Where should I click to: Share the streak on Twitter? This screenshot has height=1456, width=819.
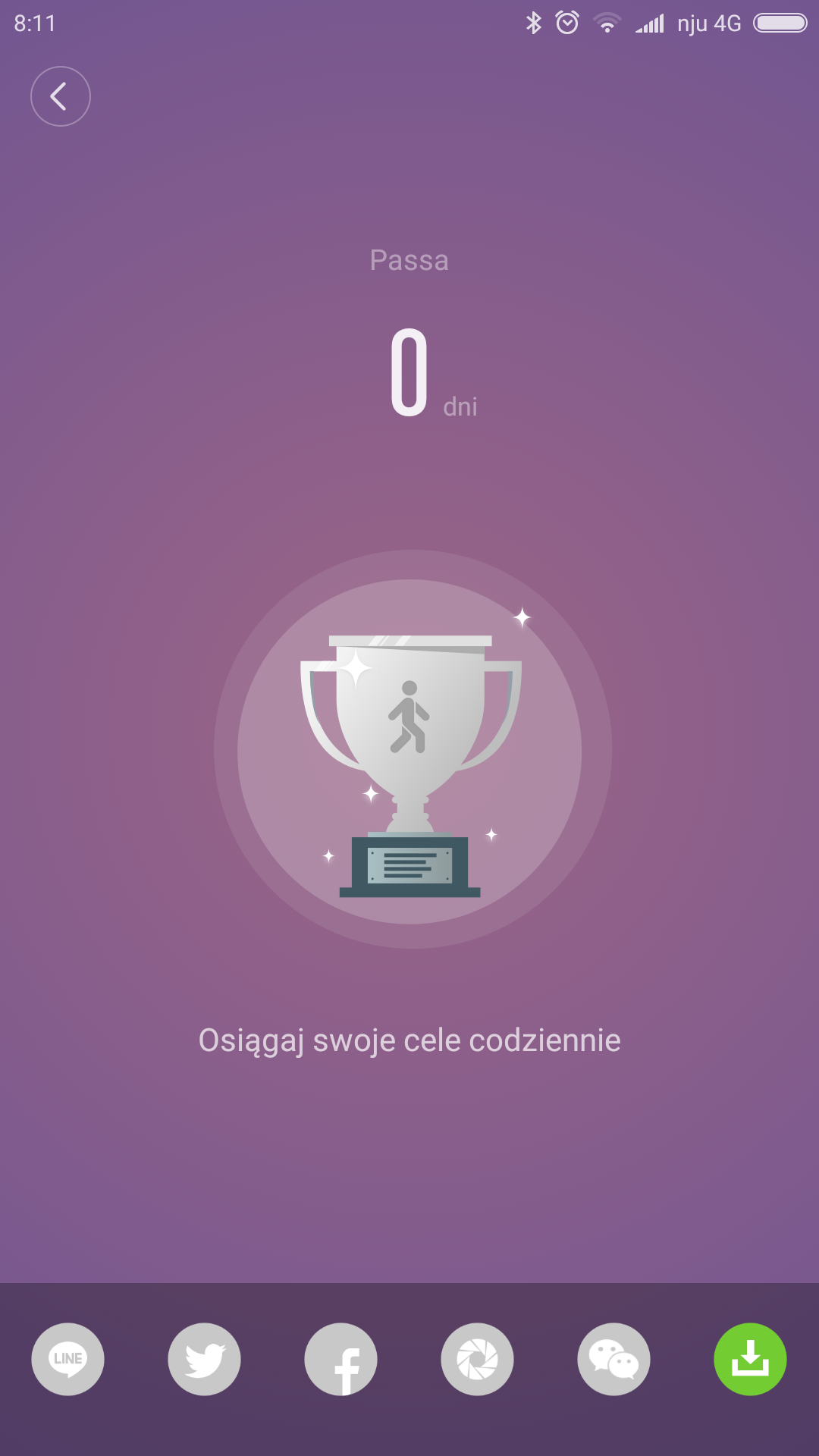[204, 1359]
